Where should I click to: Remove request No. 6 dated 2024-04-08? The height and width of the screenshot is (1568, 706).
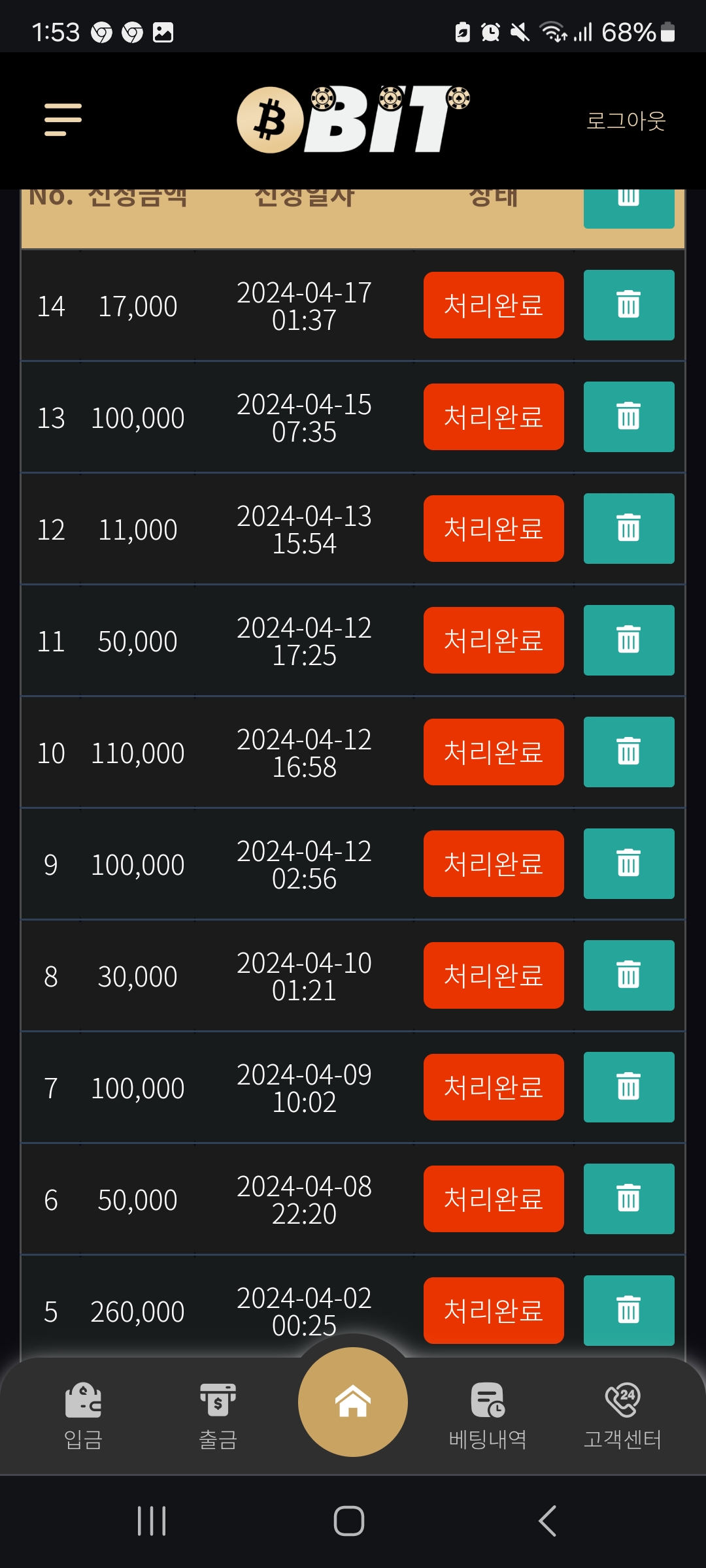(x=628, y=1199)
